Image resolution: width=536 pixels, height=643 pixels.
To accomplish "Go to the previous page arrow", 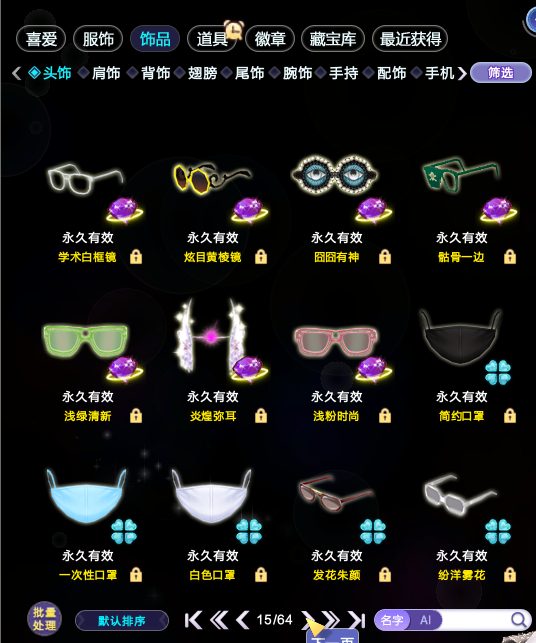I will tap(243, 620).
